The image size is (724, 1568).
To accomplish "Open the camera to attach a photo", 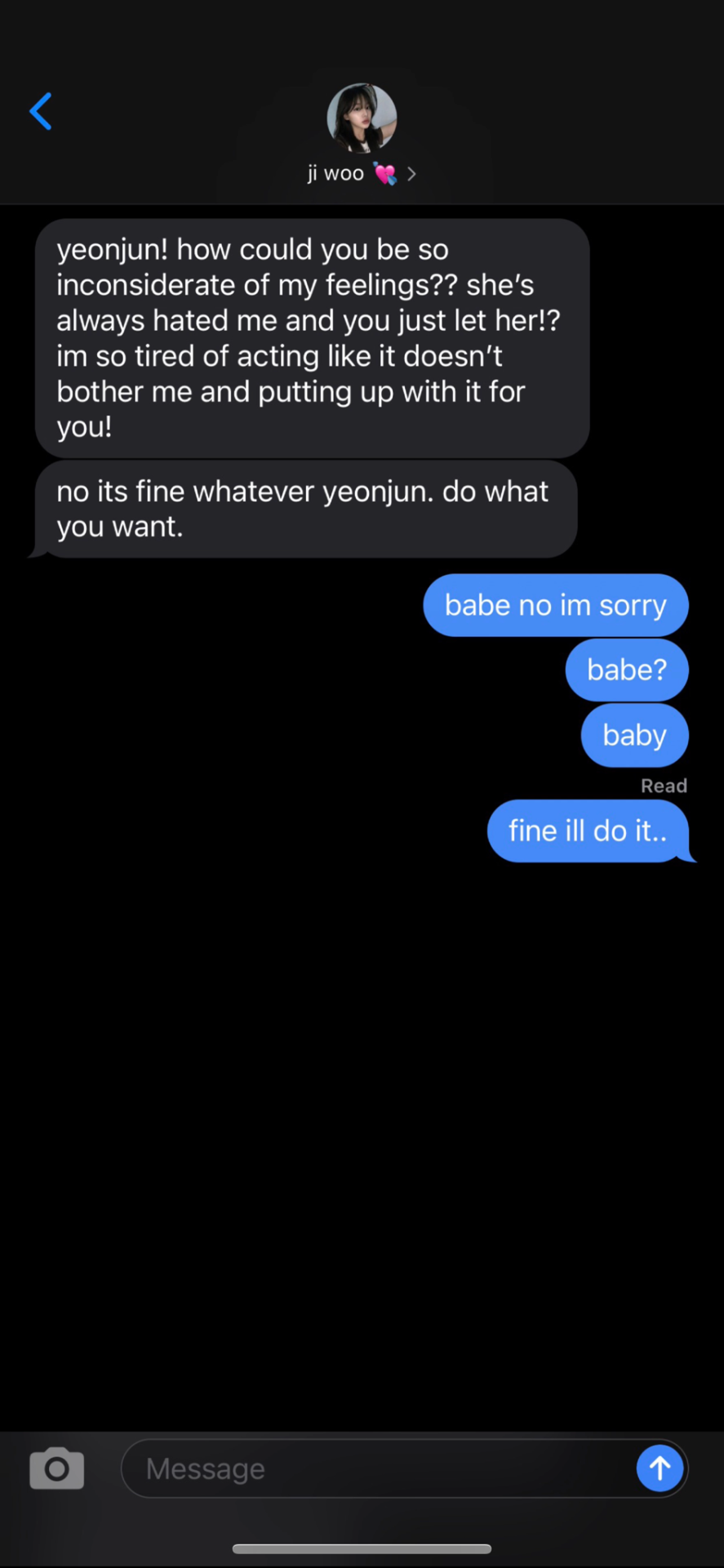I will pos(56,1468).
